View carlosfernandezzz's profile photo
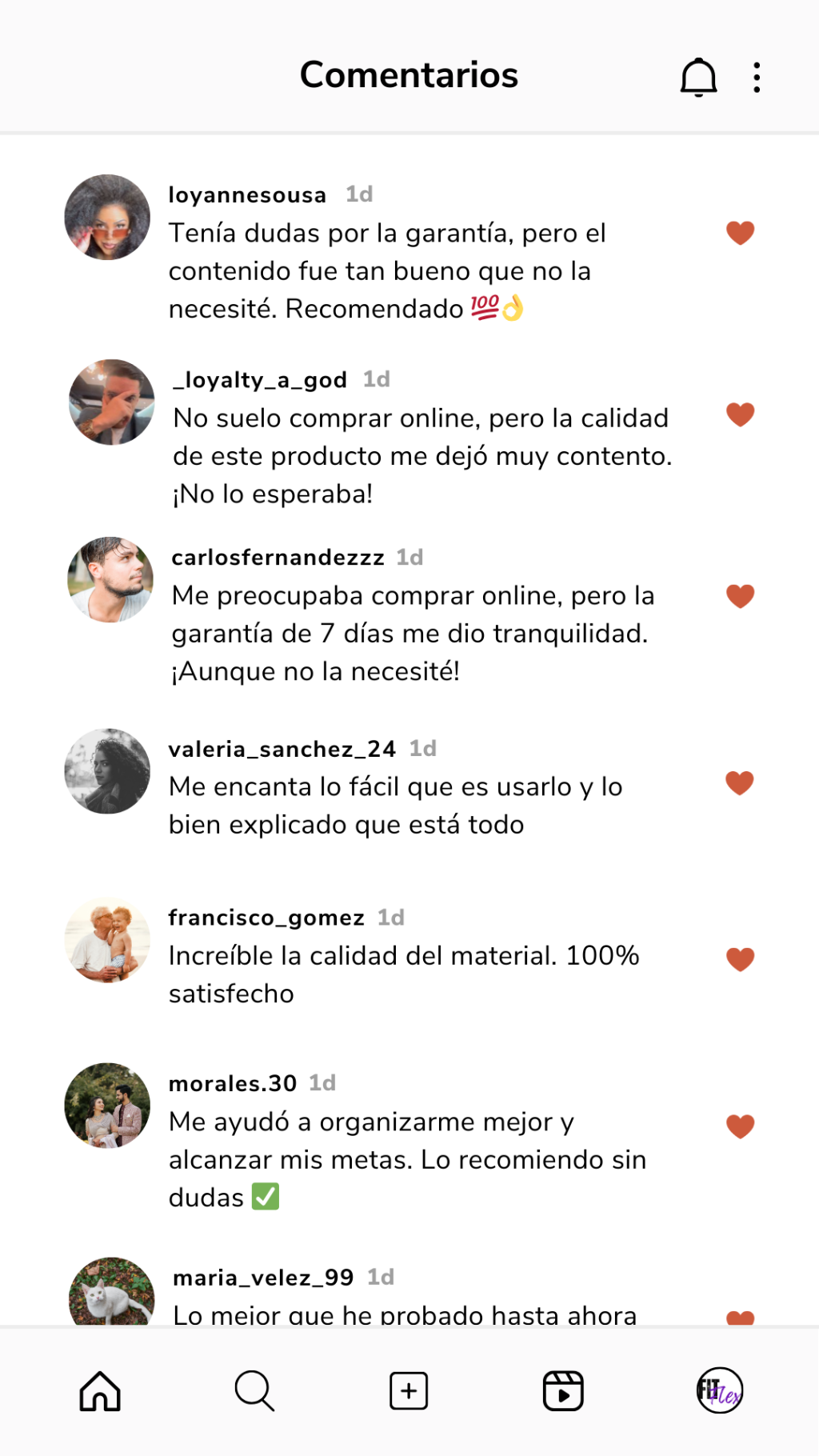Image resolution: width=819 pixels, height=1456 pixels. point(110,580)
